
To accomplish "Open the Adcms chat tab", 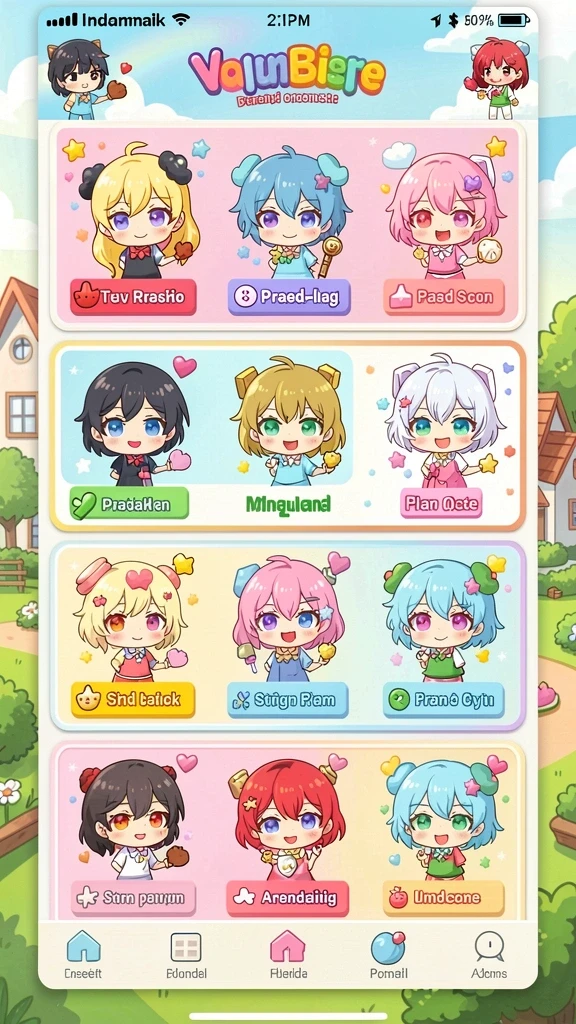I will coord(489,955).
